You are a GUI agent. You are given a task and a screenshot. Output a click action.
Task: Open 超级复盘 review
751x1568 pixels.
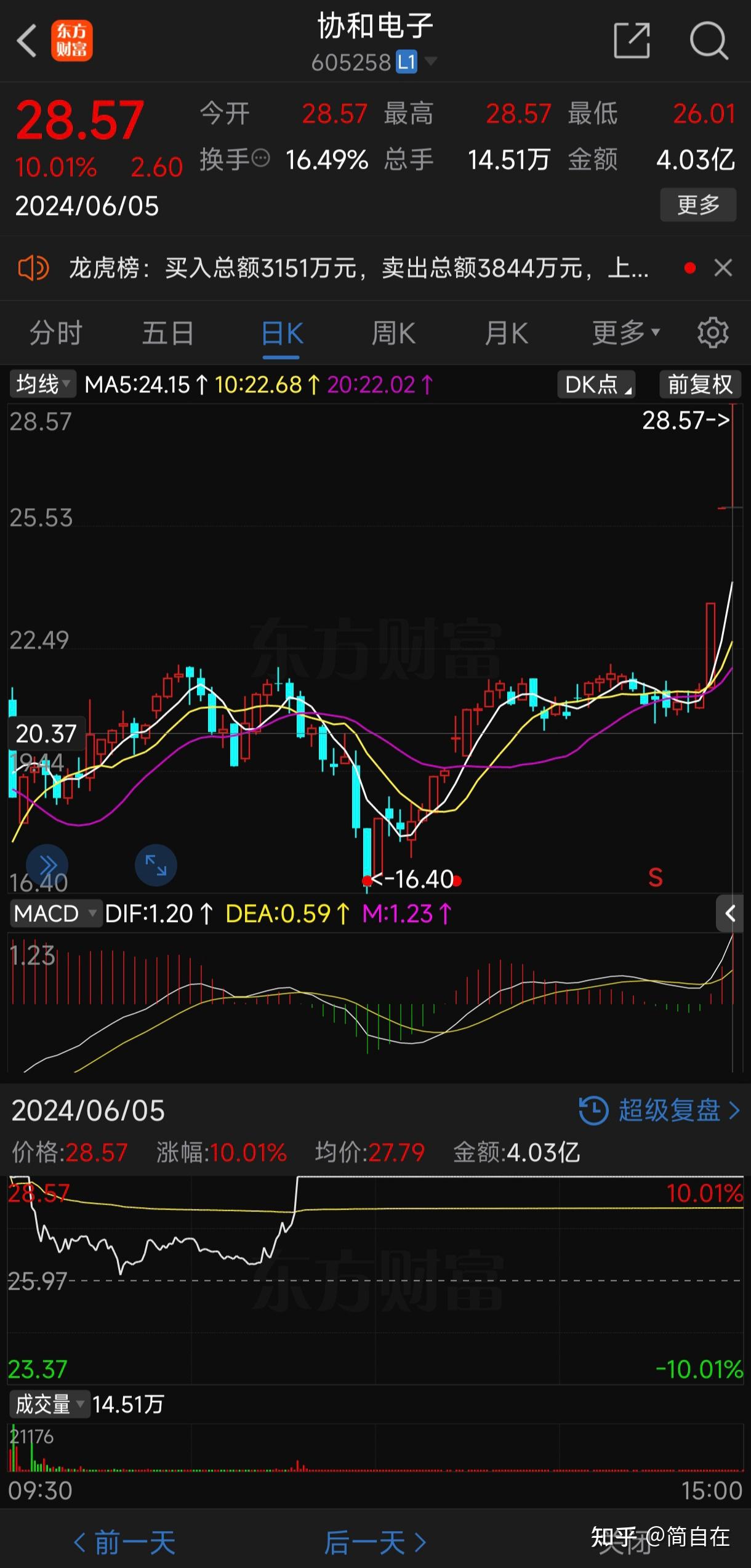(660, 1110)
